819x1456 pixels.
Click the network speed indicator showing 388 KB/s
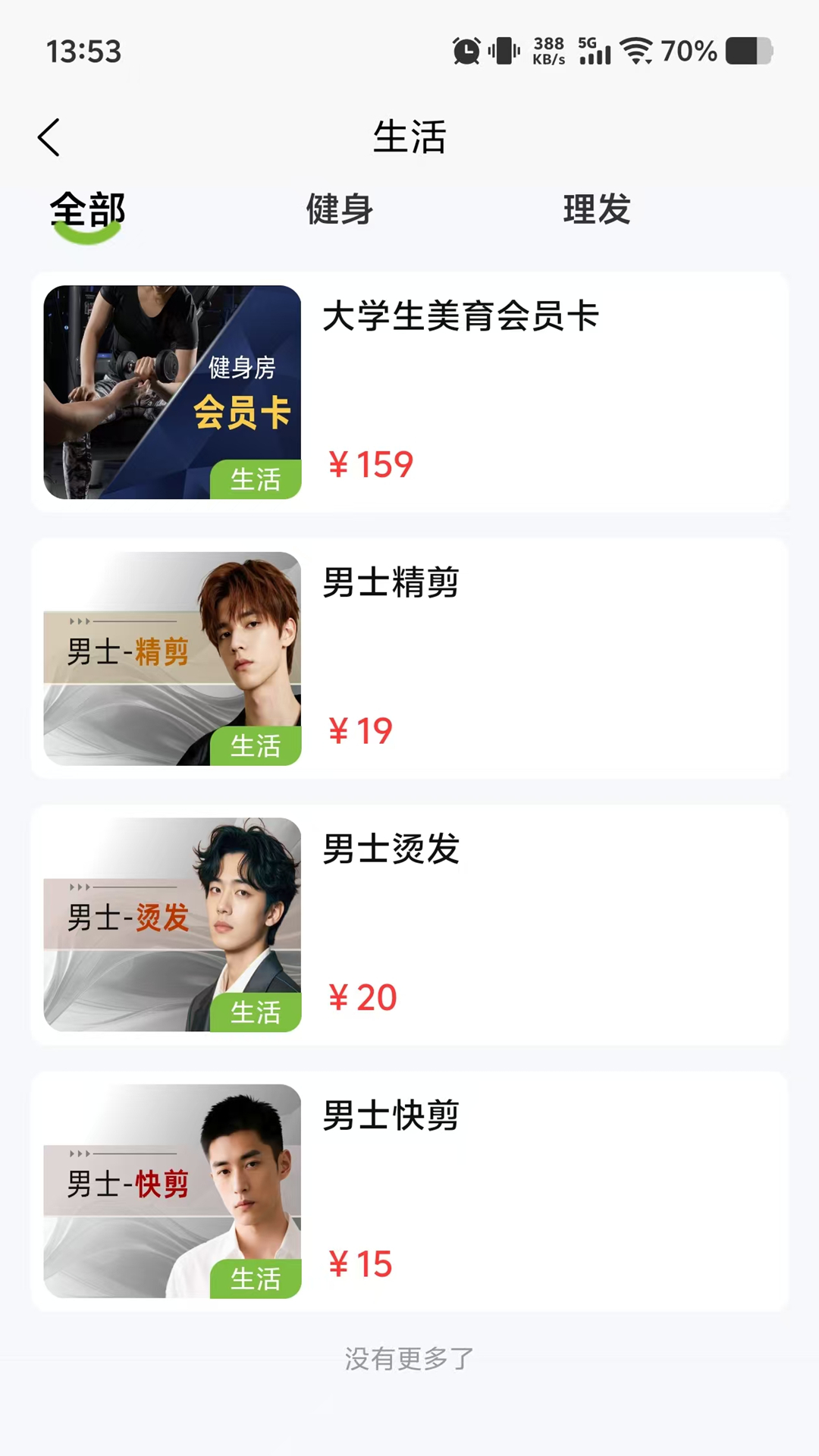548,50
